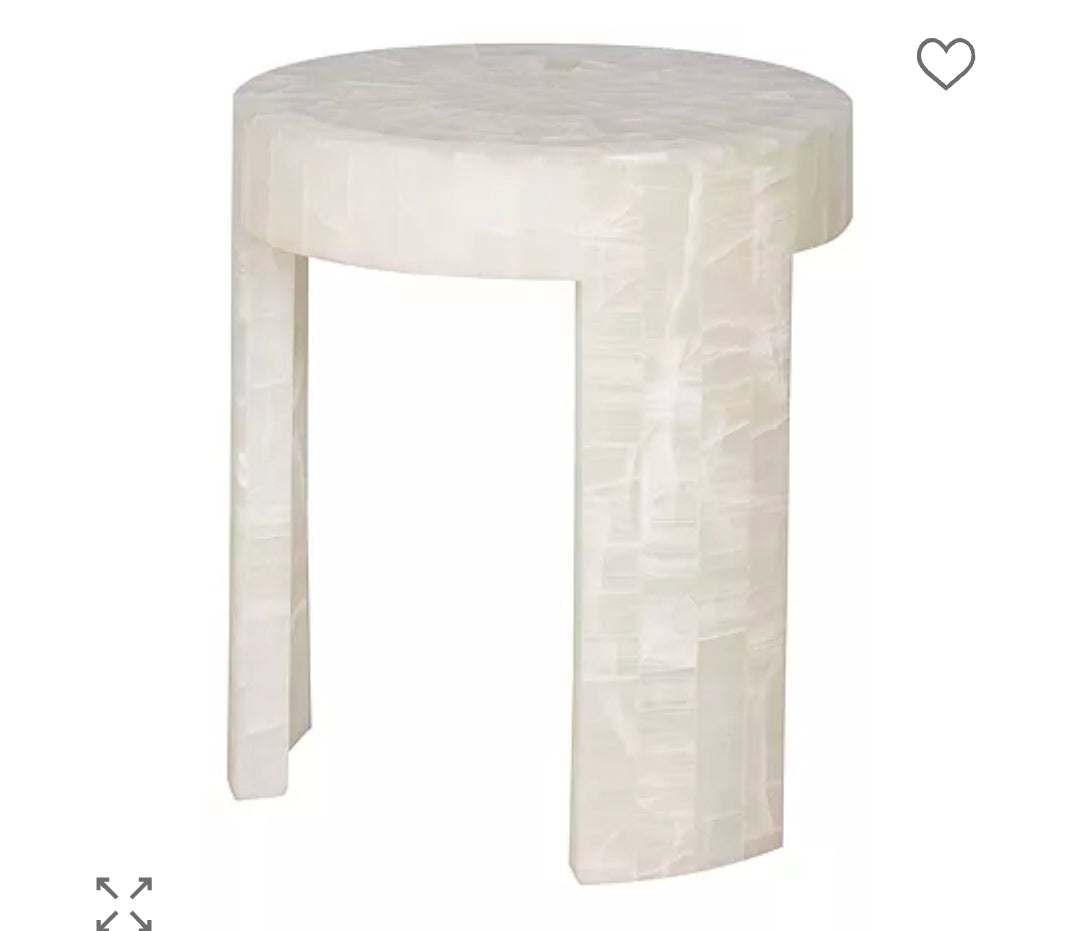Viewport: 1080px width, 931px height.
Task: Expand the product image to fullscreen
Action: point(124,903)
